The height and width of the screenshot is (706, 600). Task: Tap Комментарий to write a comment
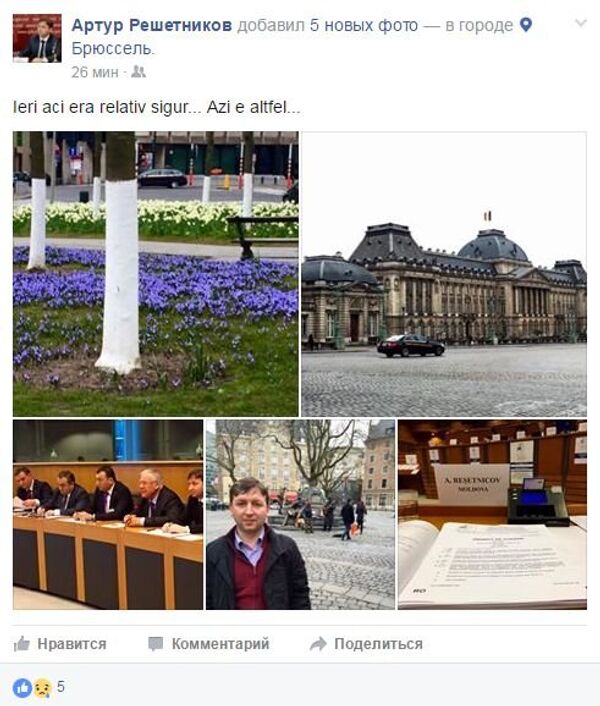pos(208,644)
